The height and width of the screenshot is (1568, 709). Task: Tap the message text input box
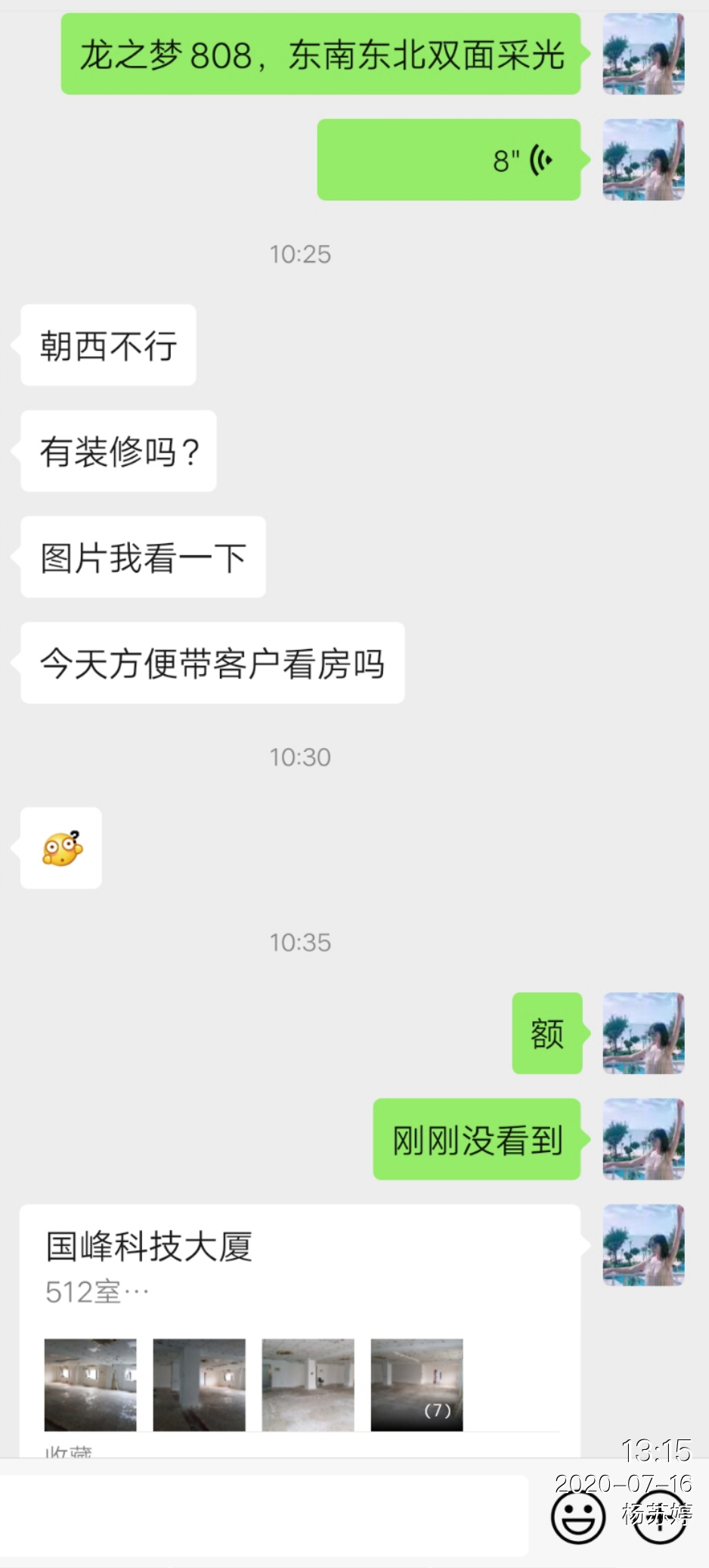(x=265, y=1515)
